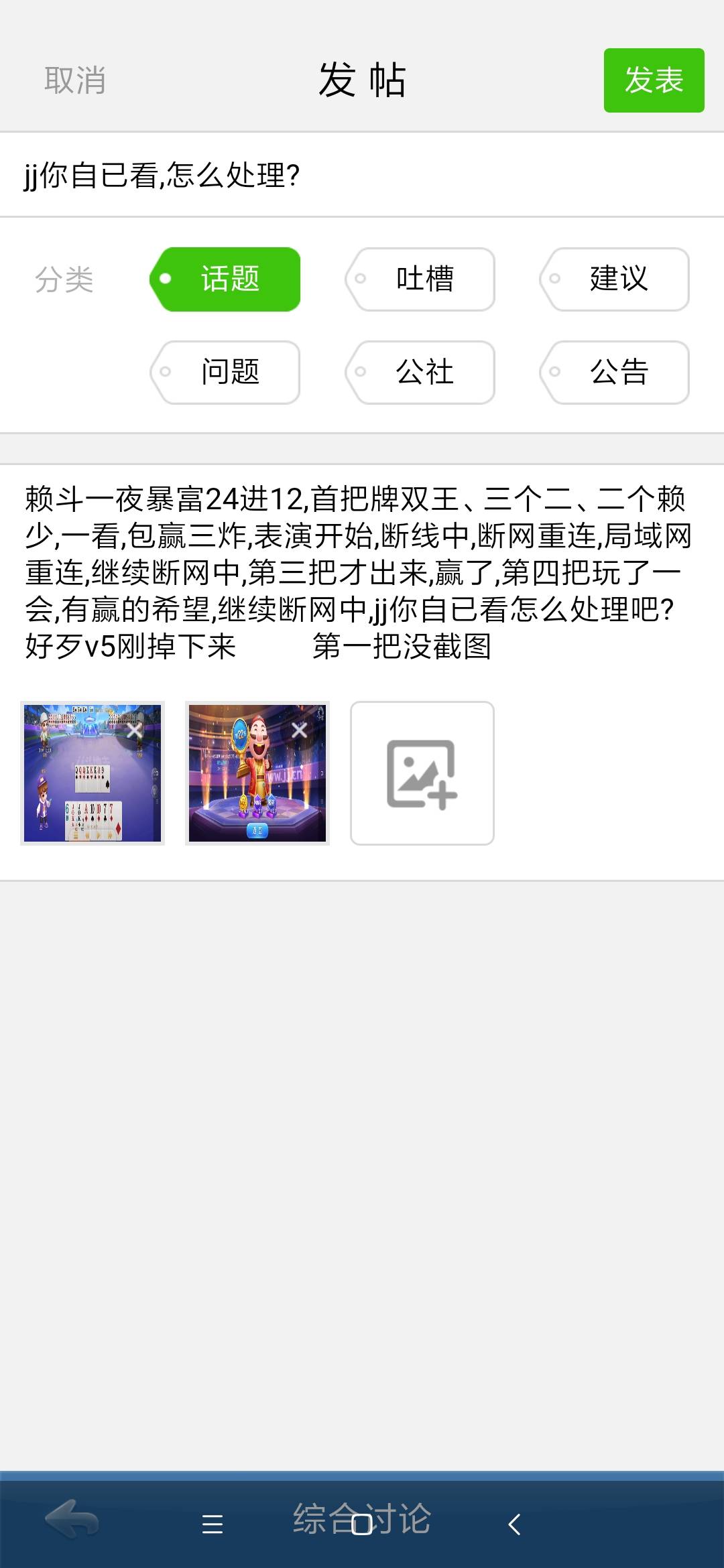Tap the tag icon inside 公告 label
This screenshot has height=1568, width=724.
tap(554, 373)
